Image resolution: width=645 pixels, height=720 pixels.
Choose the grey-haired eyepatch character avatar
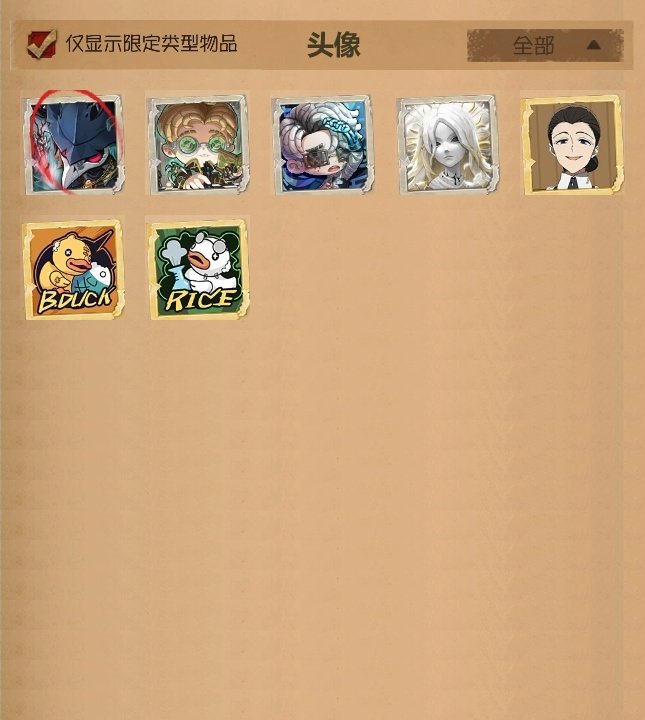322,145
